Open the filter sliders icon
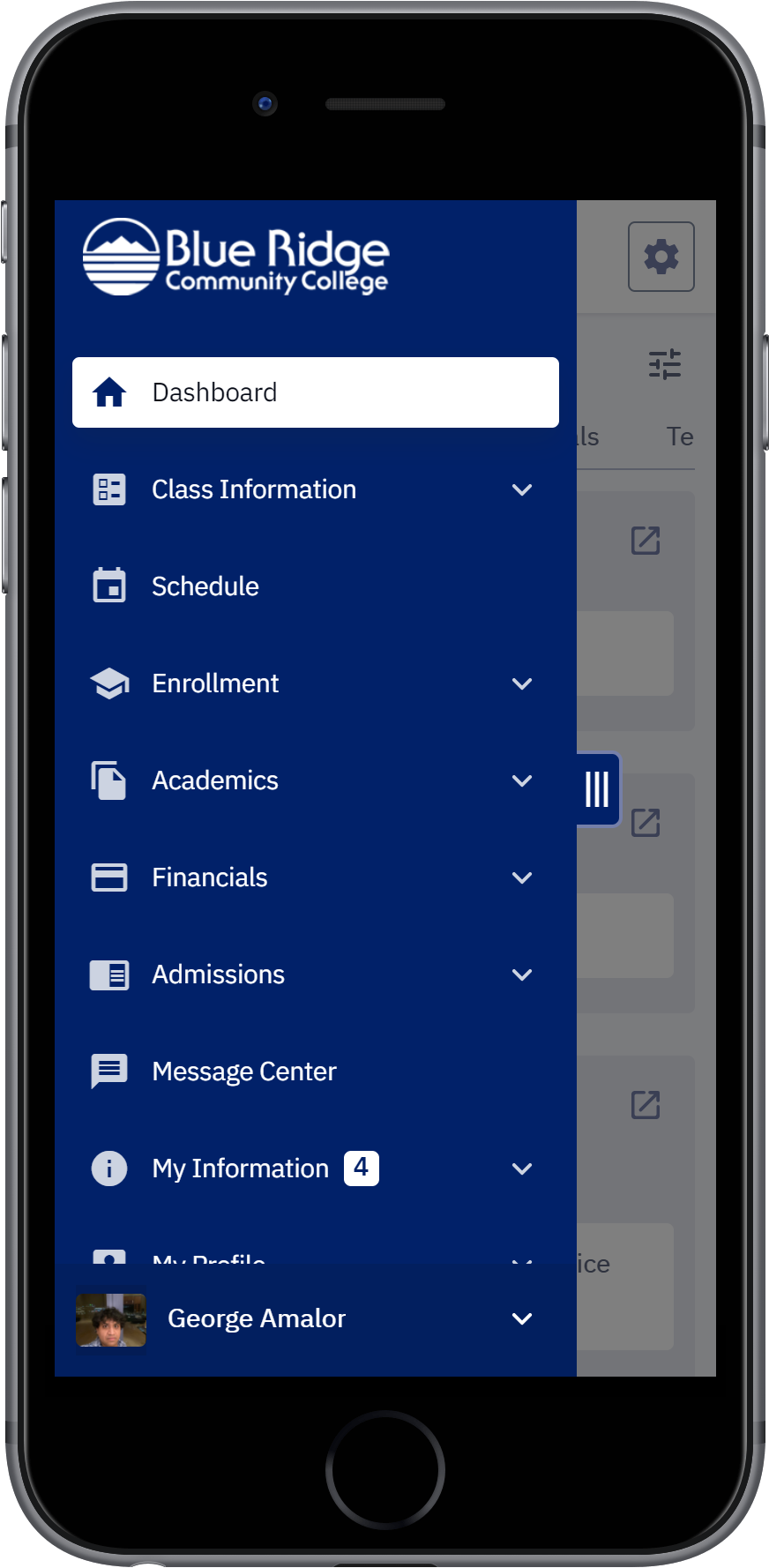 tap(665, 364)
